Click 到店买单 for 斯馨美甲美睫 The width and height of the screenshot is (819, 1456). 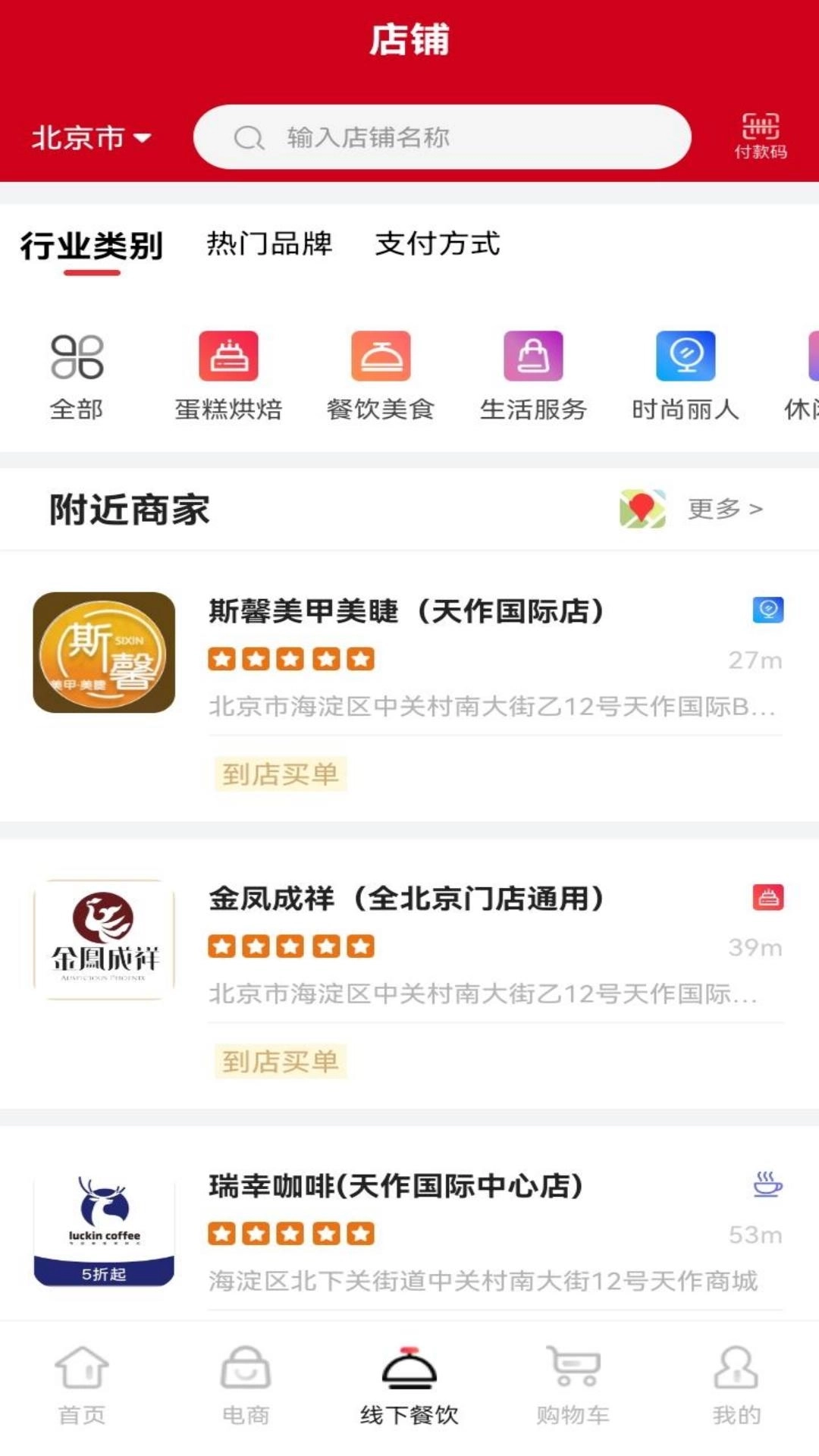tap(281, 773)
